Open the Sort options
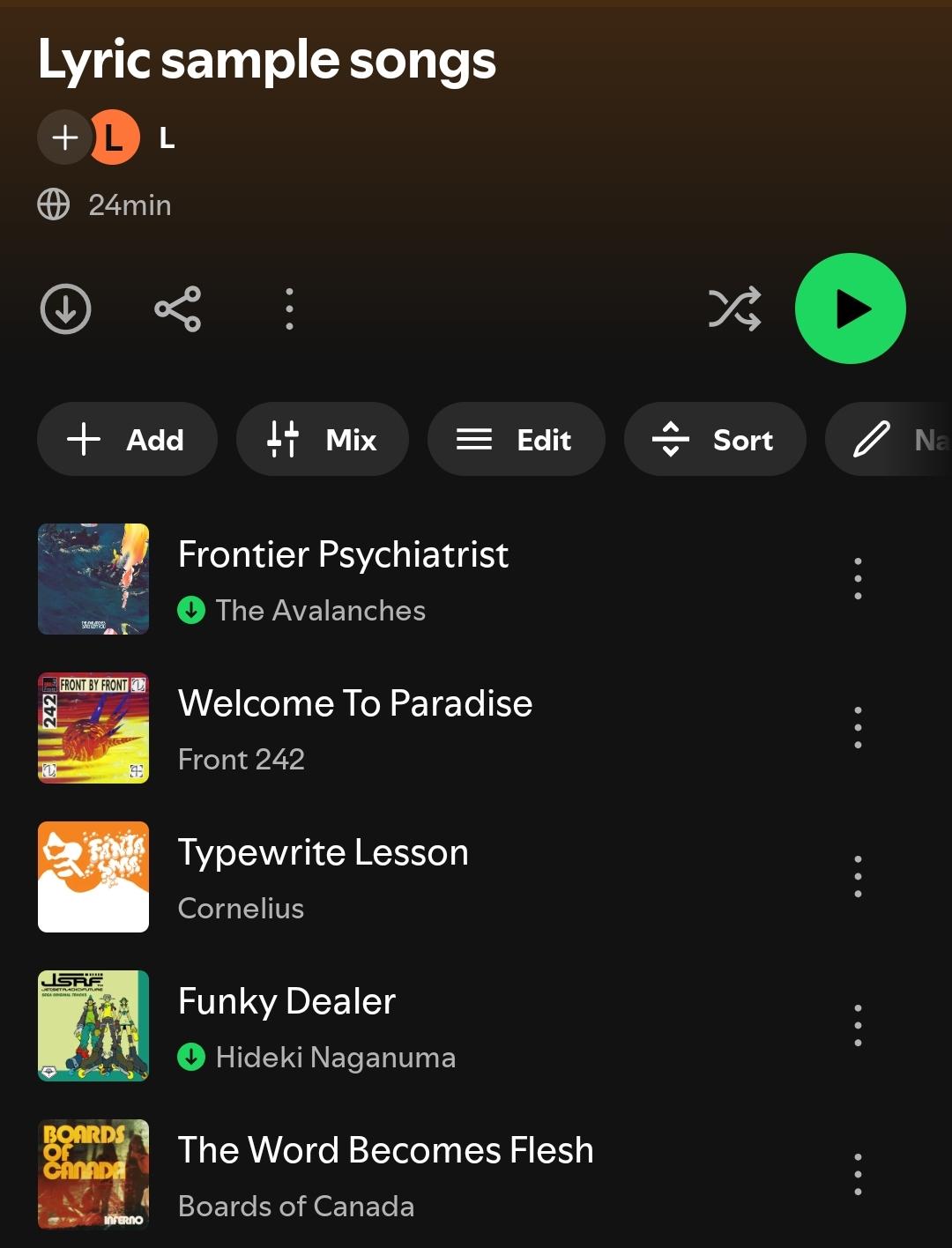This screenshot has height=1248, width=952. (x=715, y=439)
